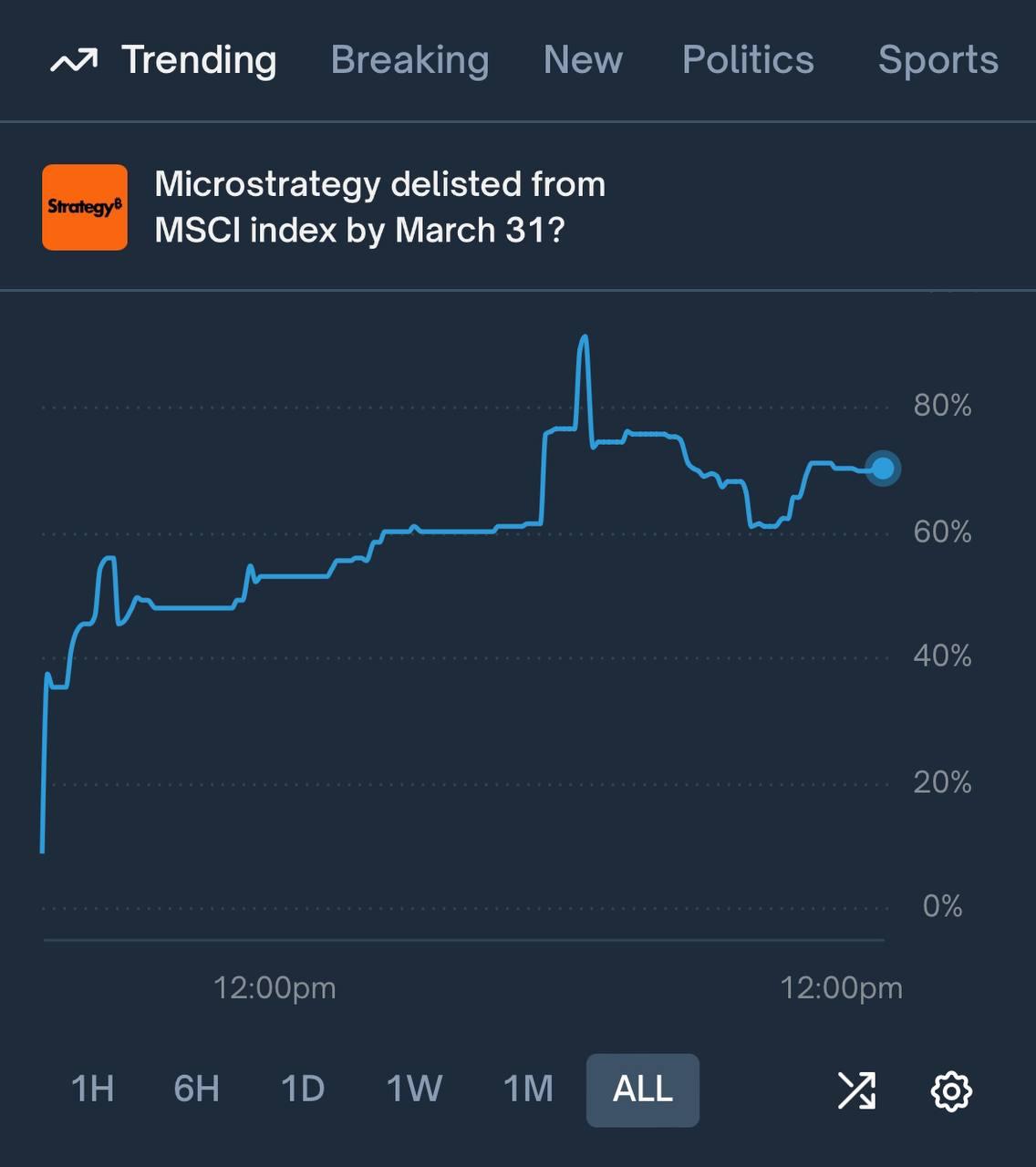Show the 1D chart range
Viewport: 1036px width, 1167px height.
[303, 1089]
